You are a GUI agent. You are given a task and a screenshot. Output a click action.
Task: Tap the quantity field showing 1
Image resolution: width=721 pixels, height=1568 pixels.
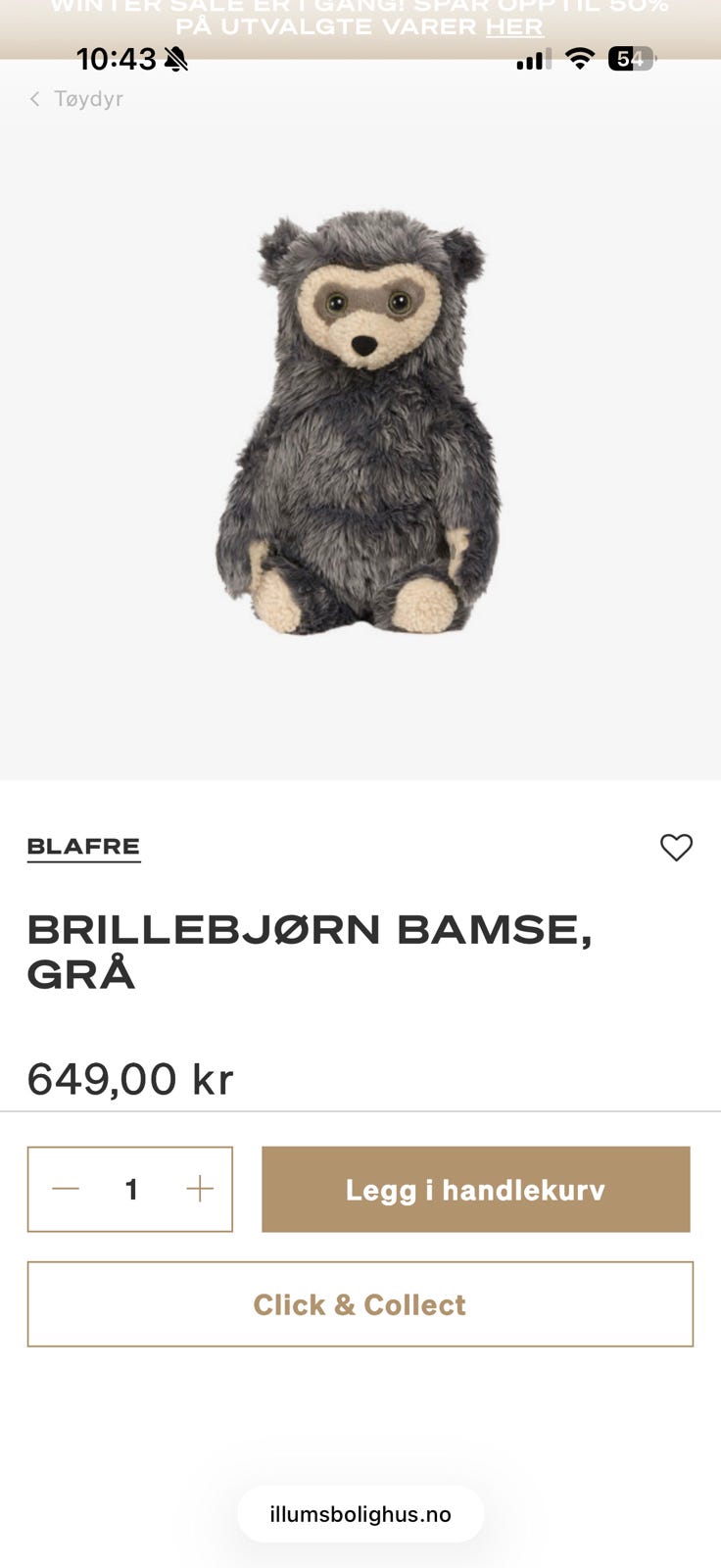(x=130, y=1189)
